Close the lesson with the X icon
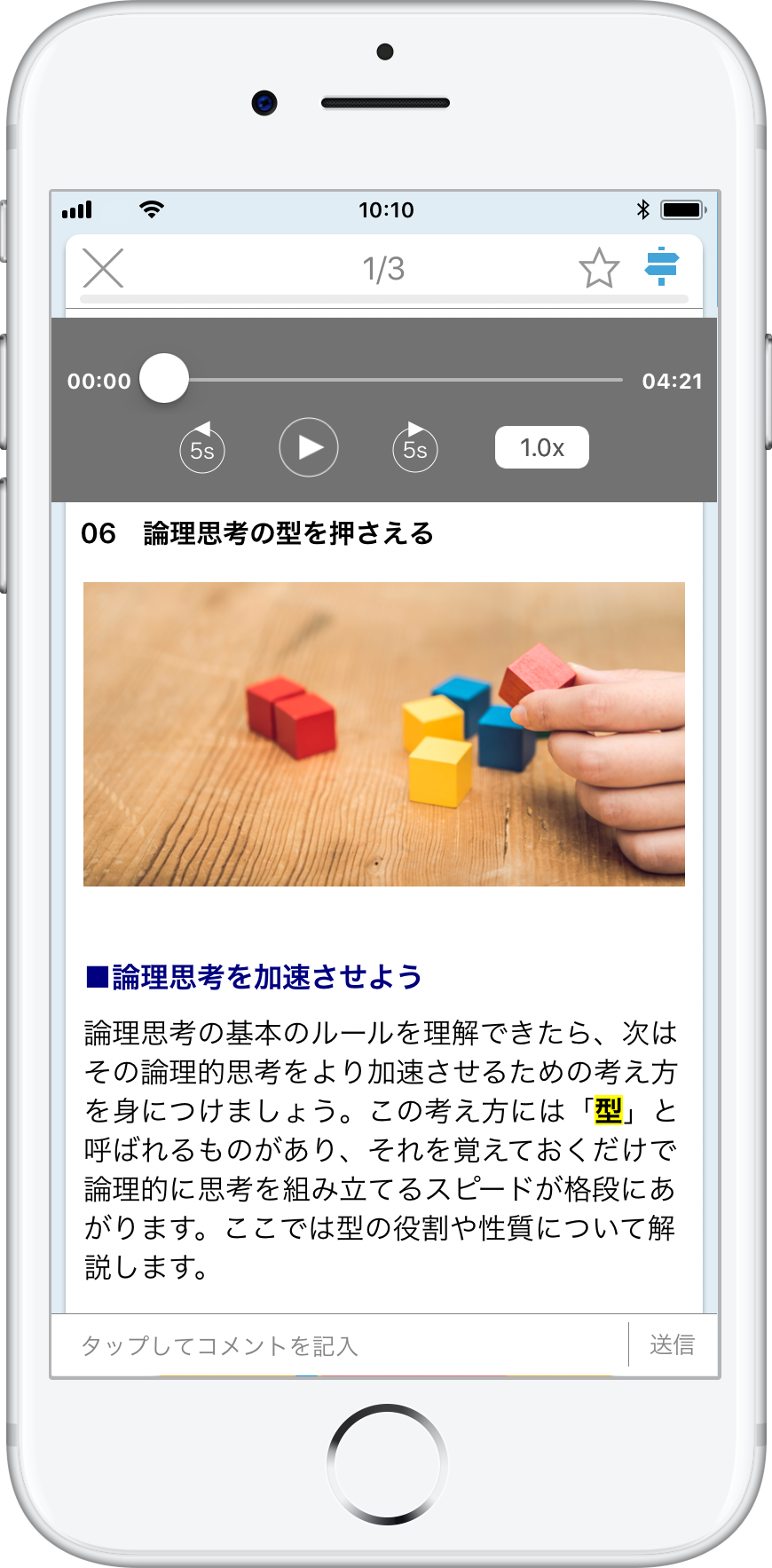This screenshot has width=772, height=1568. tap(103, 268)
